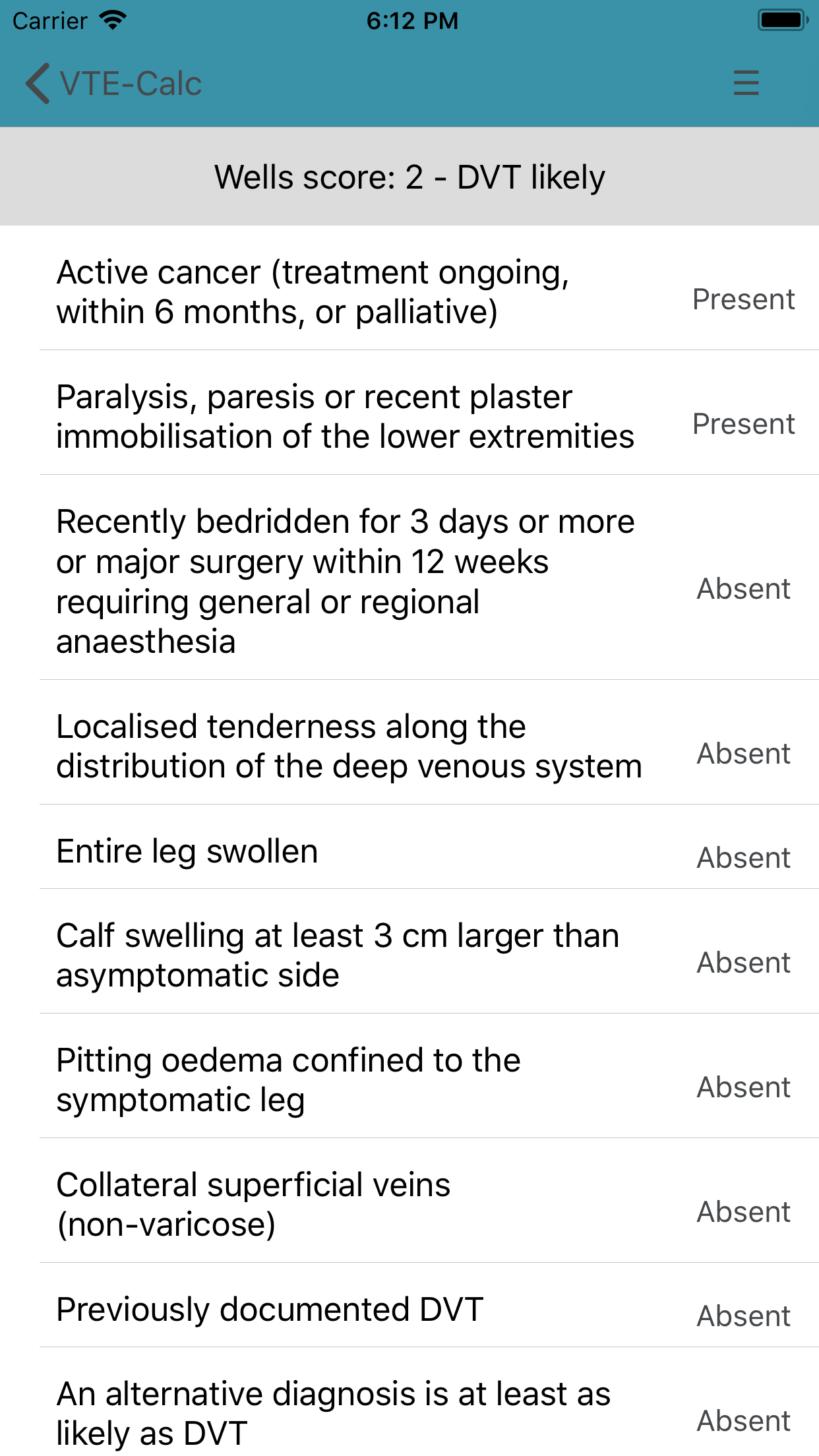Screen dimensions: 819x1456
Task: Set Entire leg swollen to present
Action: coord(409,847)
